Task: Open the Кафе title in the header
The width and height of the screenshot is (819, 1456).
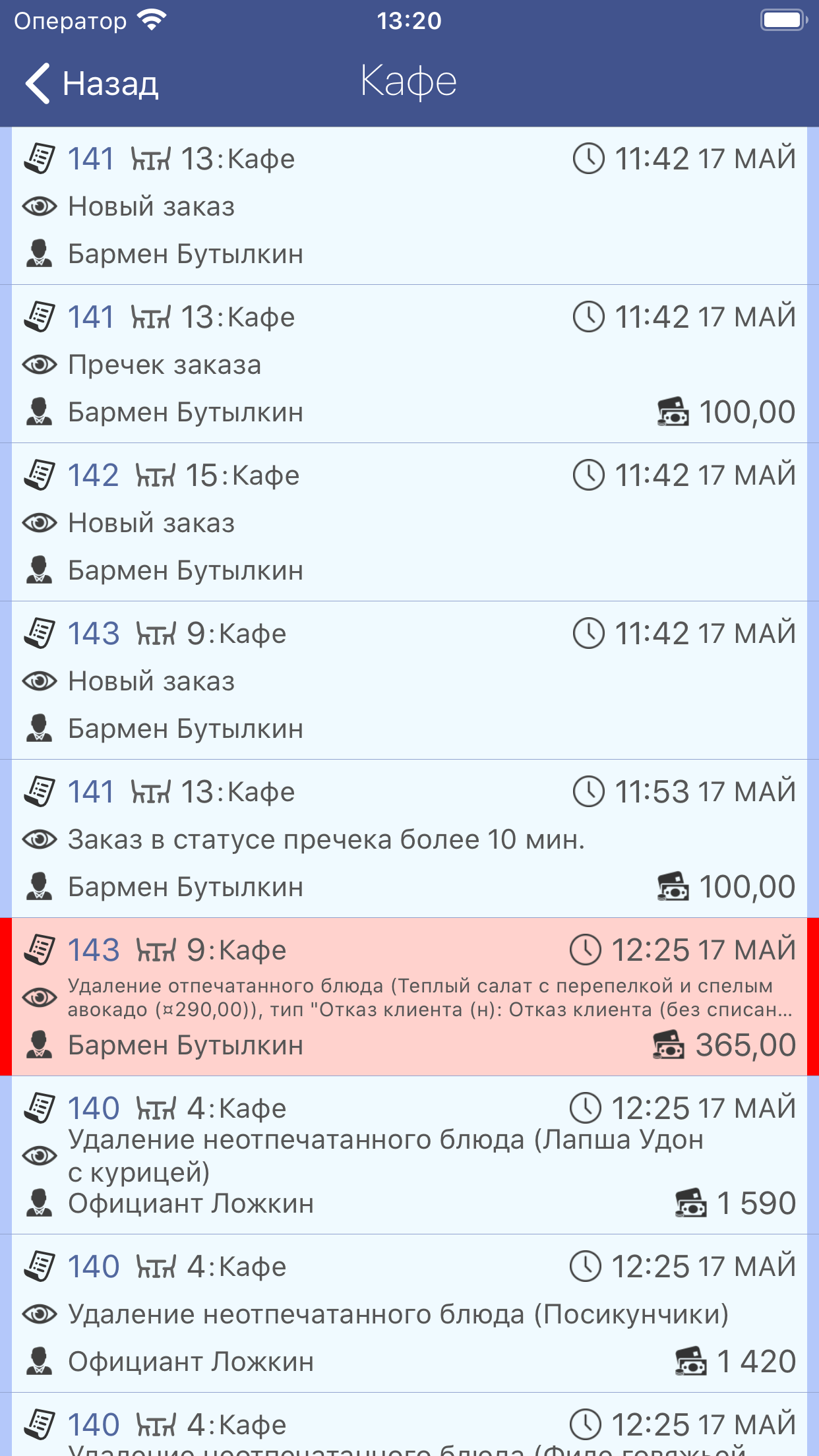Action: tap(409, 80)
